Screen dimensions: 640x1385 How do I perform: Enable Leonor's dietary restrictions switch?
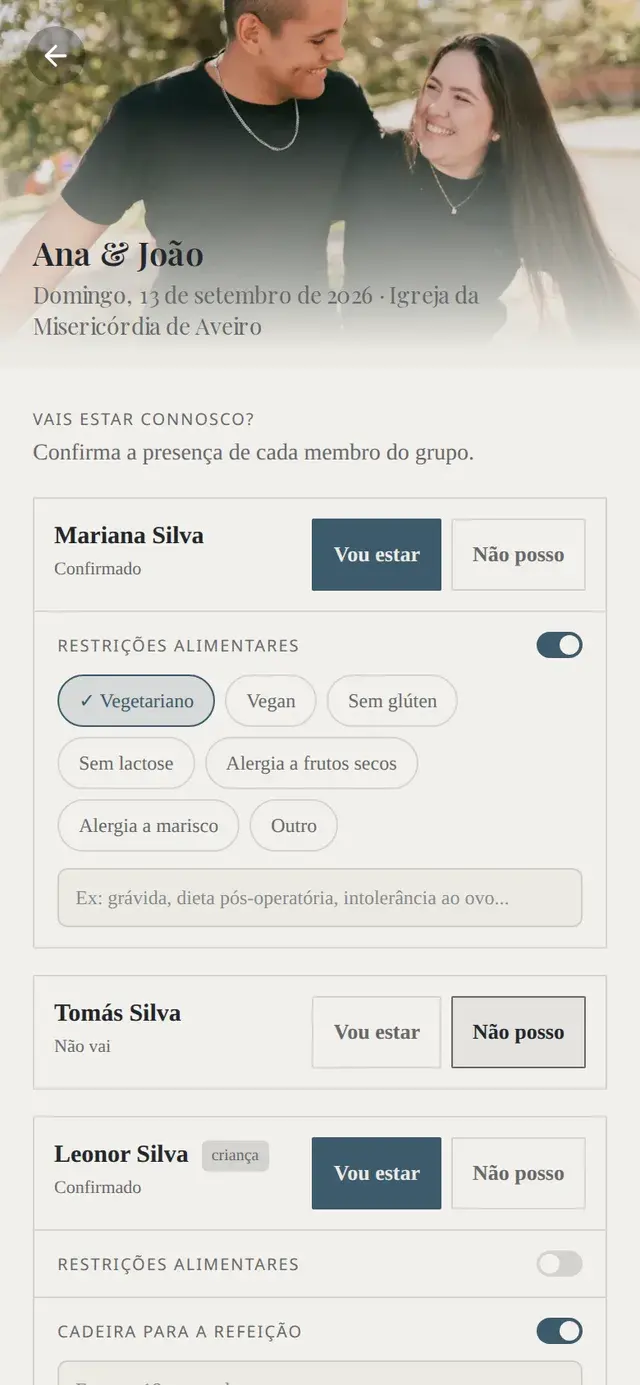(559, 1264)
